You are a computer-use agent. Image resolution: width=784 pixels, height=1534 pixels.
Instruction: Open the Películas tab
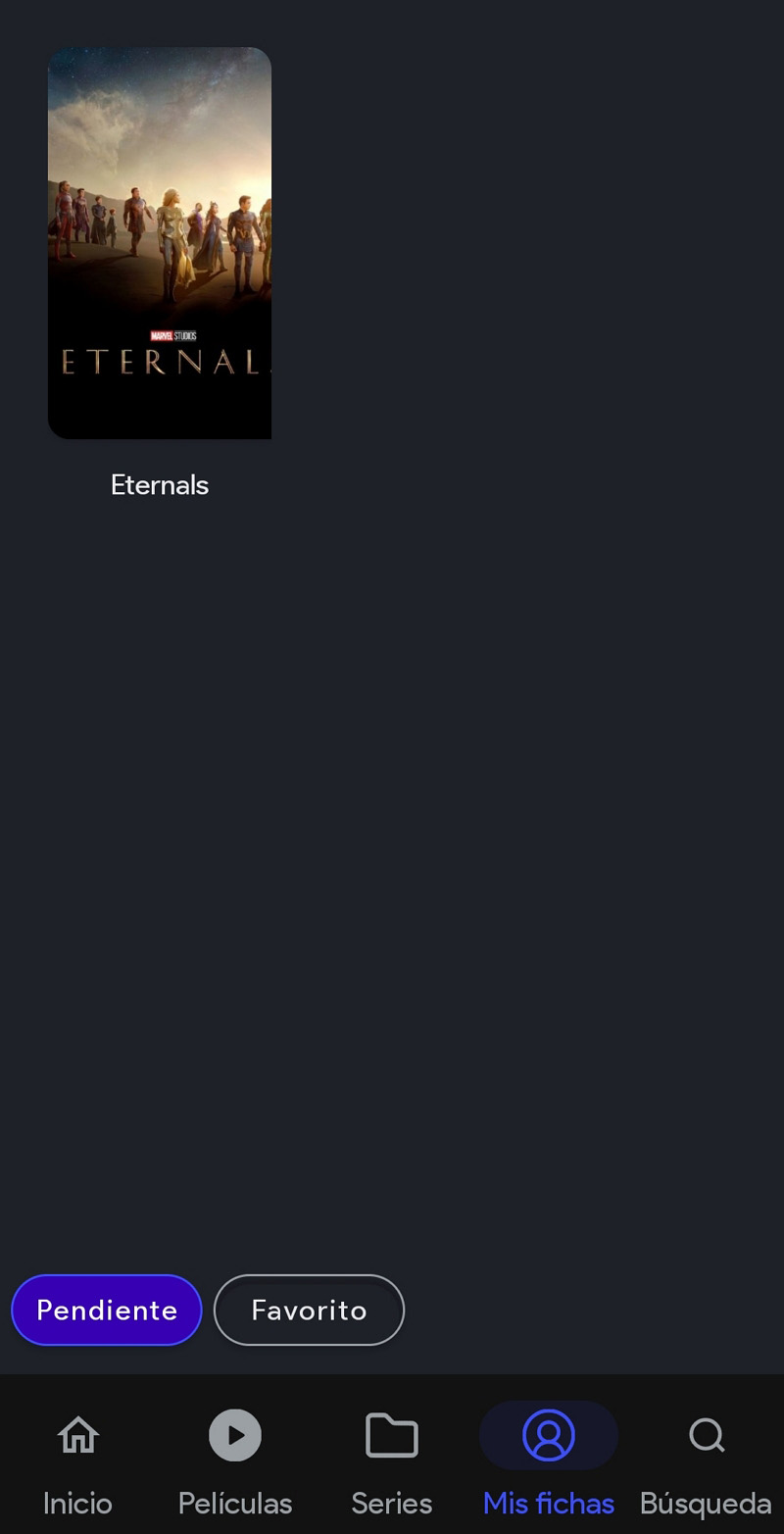235,1462
